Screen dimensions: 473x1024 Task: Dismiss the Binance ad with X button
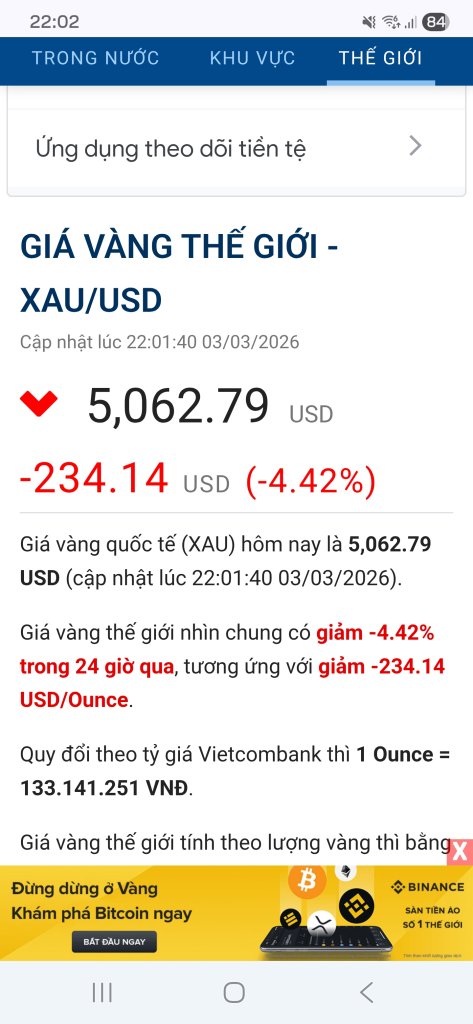click(460, 852)
